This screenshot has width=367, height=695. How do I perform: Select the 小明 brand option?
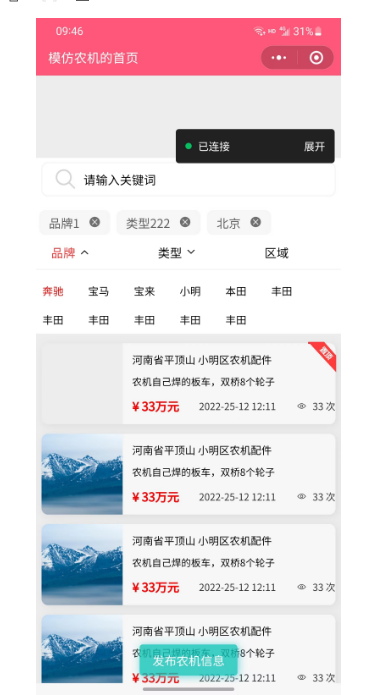point(190,292)
